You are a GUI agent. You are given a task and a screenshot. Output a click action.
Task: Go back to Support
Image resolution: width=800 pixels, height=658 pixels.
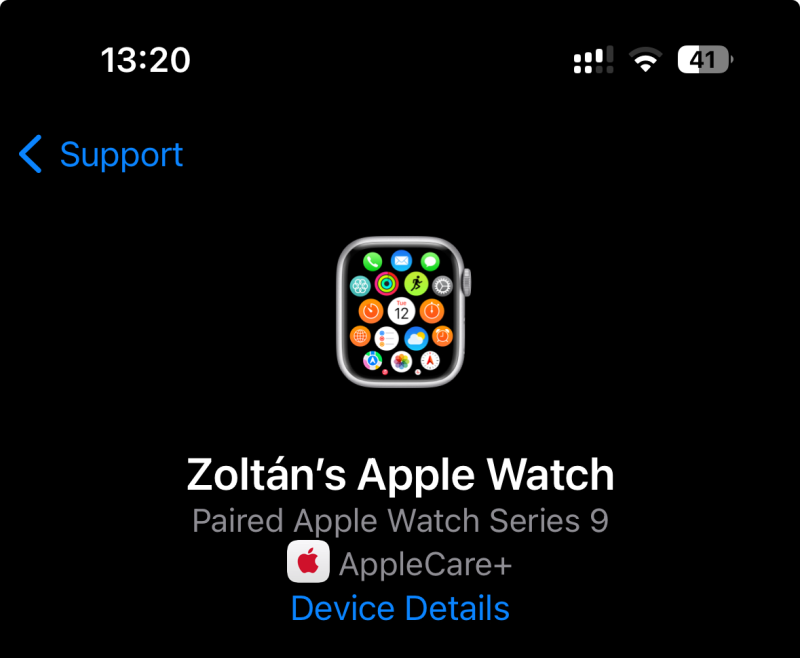click(102, 155)
